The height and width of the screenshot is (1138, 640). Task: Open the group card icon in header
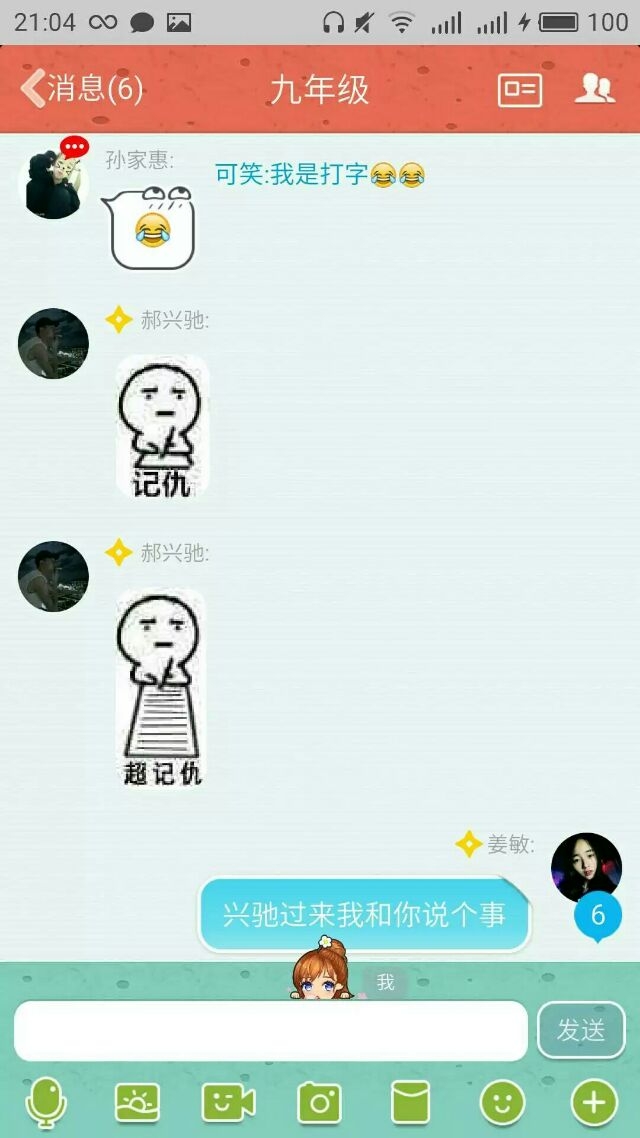click(x=520, y=90)
